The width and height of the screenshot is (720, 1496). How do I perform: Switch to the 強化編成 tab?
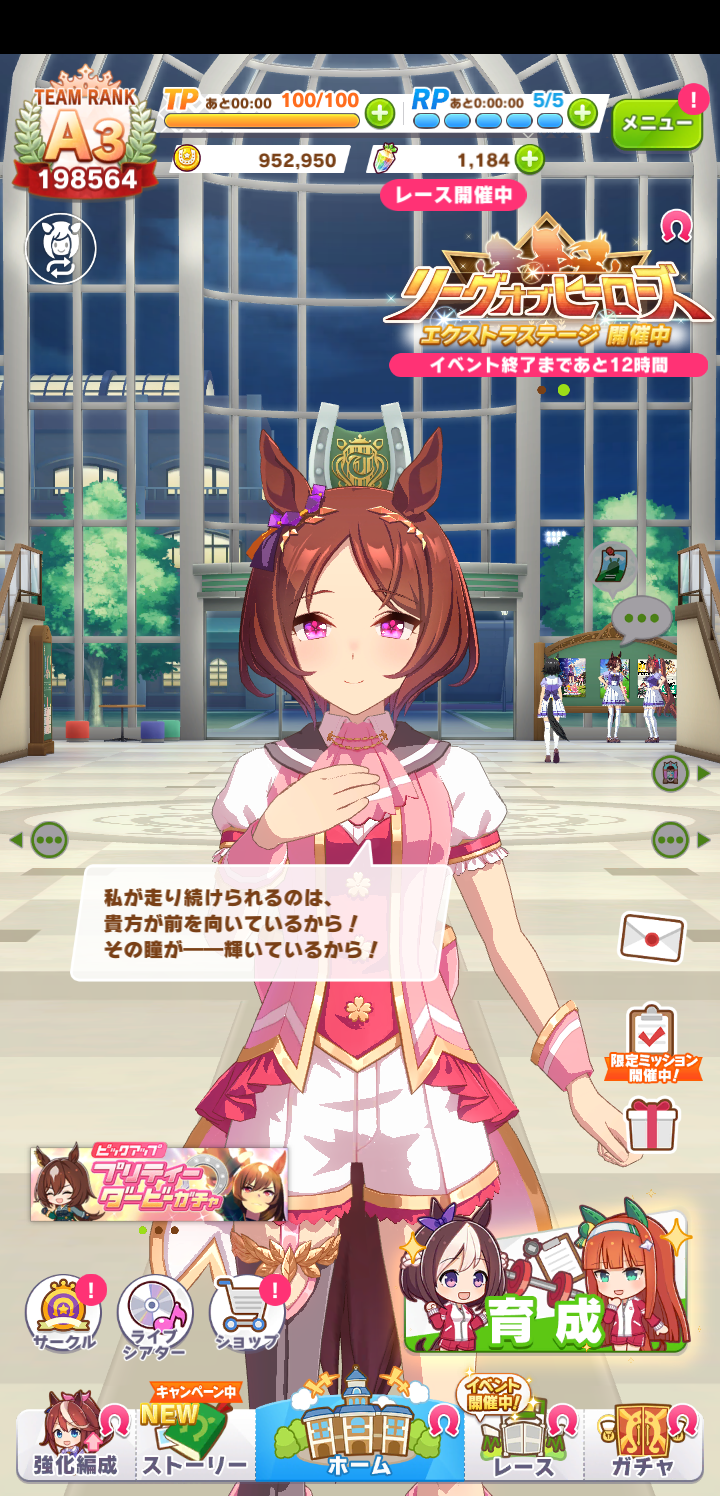pyautogui.click(x=75, y=1441)
